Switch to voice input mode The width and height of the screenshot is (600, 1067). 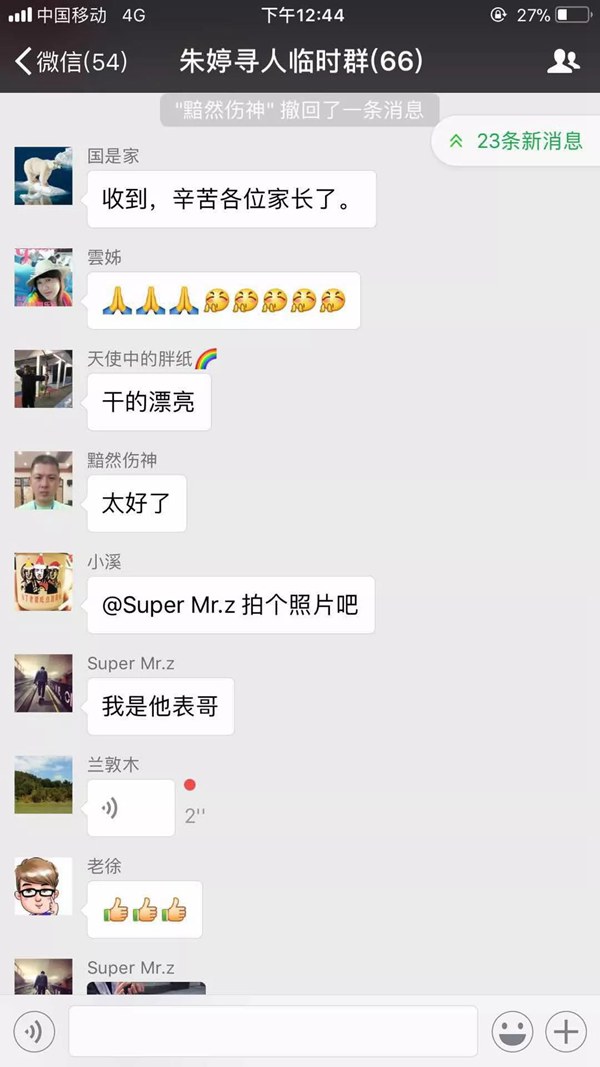coord(34,1031)
